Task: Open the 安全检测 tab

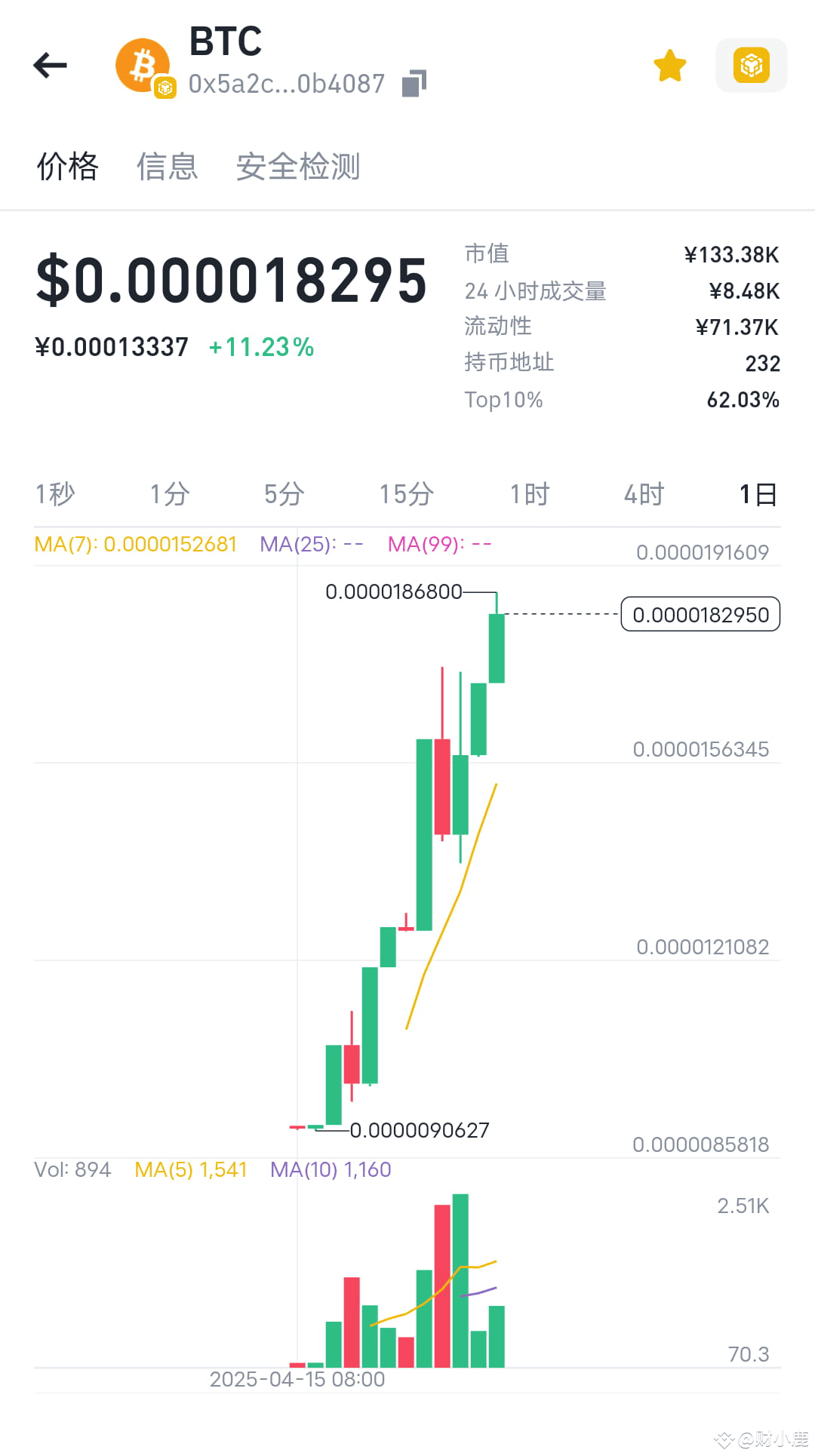Action: coord(298,167)
